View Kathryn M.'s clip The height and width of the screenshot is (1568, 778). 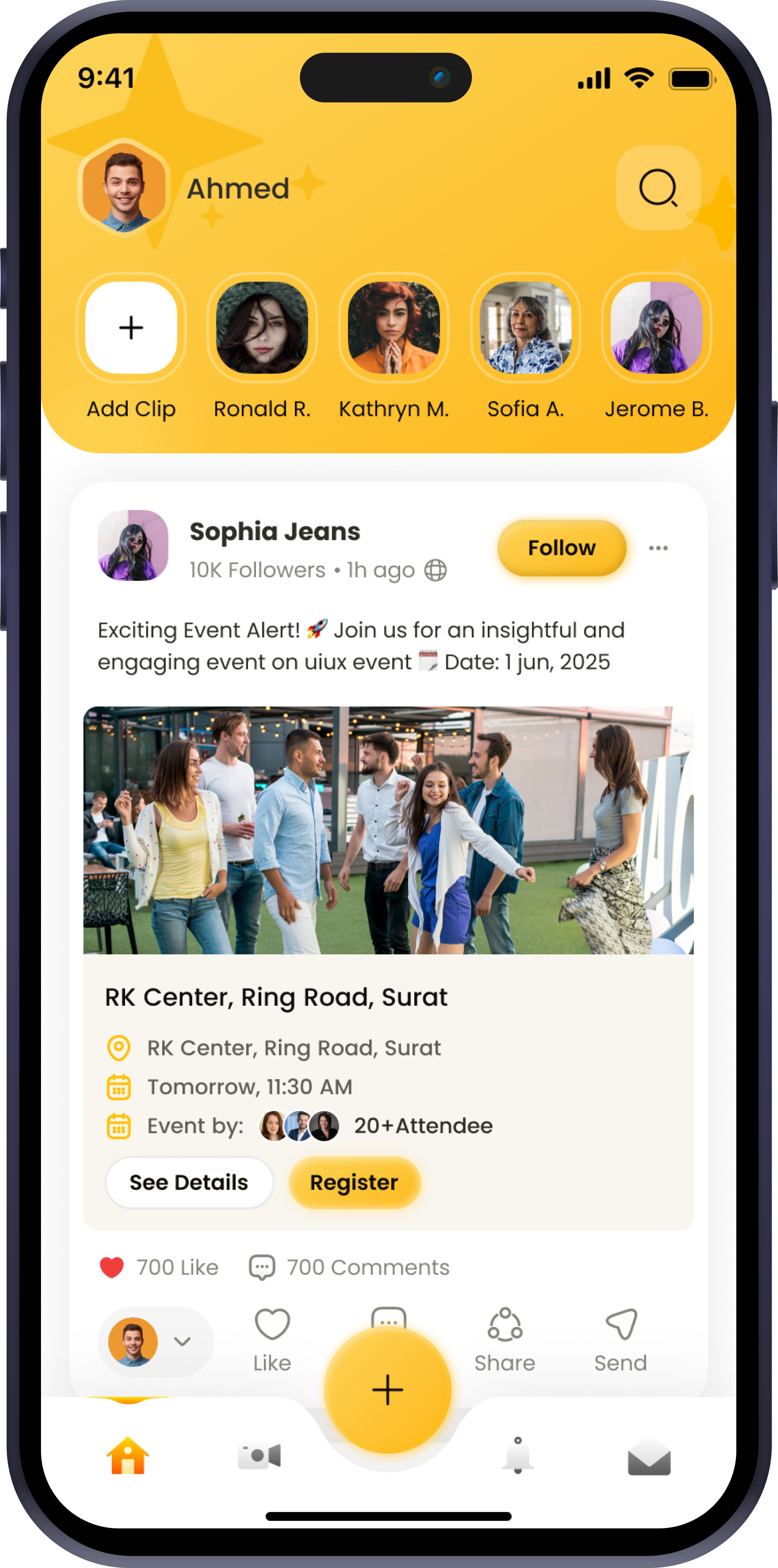394,328
